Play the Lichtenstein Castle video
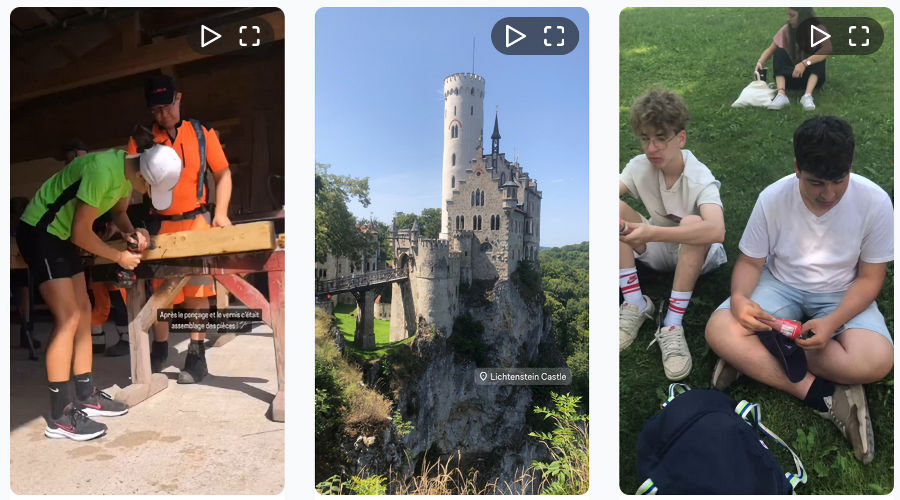The height and width of the screenshot is (500, 900). [515, 36]
